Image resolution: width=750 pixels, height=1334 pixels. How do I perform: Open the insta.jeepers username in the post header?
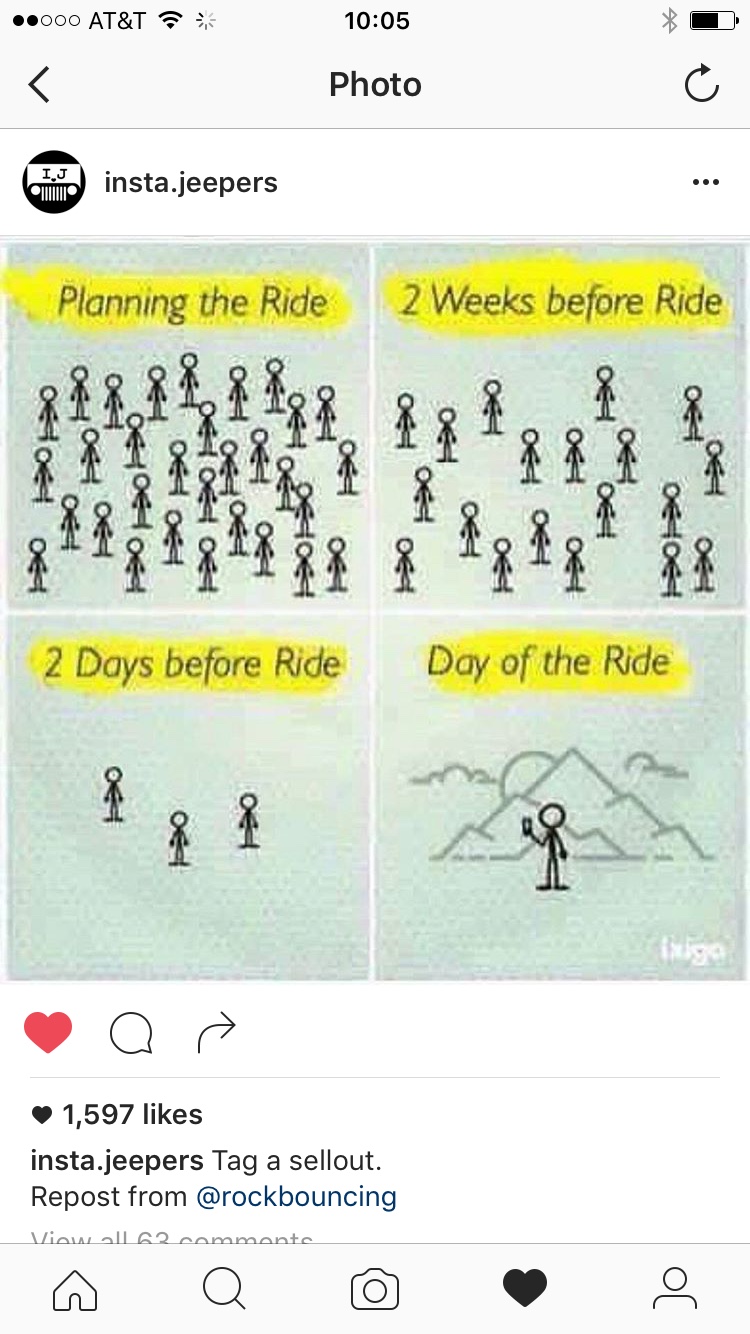click(x=191, y=183)
